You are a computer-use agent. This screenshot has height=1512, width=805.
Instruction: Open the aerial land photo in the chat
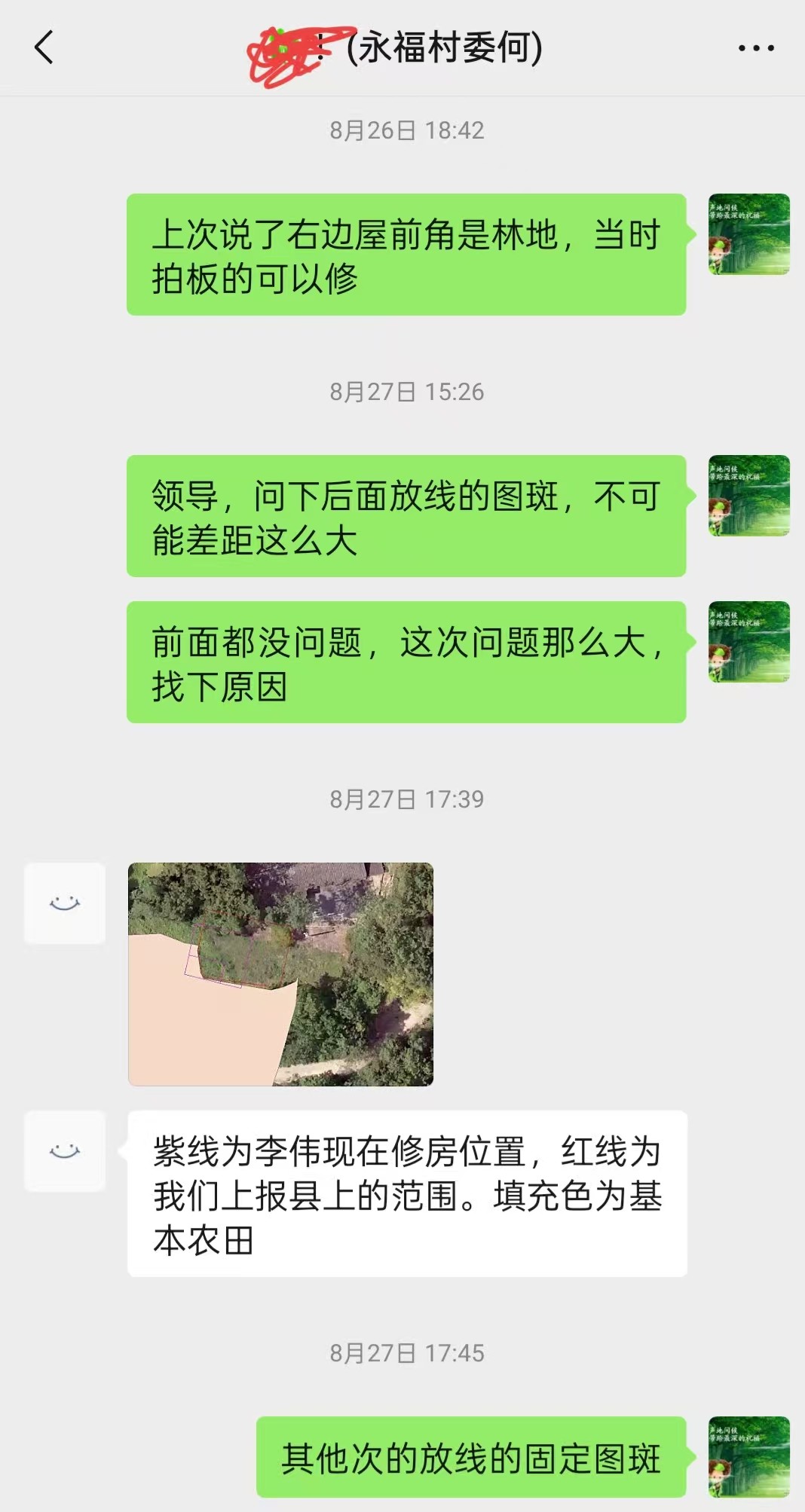click(x=280, y=973)
